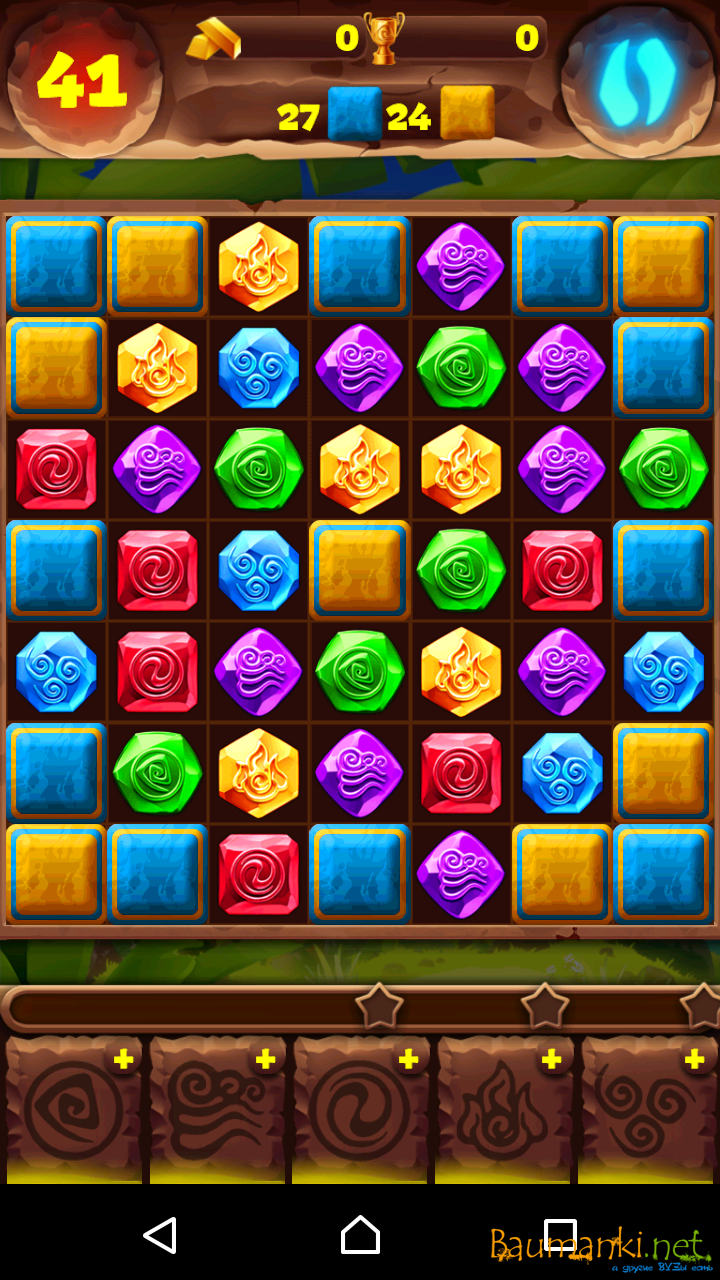Select the yellow fire gem between top-row tiles
This screenshot has width=720, height=1280.
pos(259,266)
